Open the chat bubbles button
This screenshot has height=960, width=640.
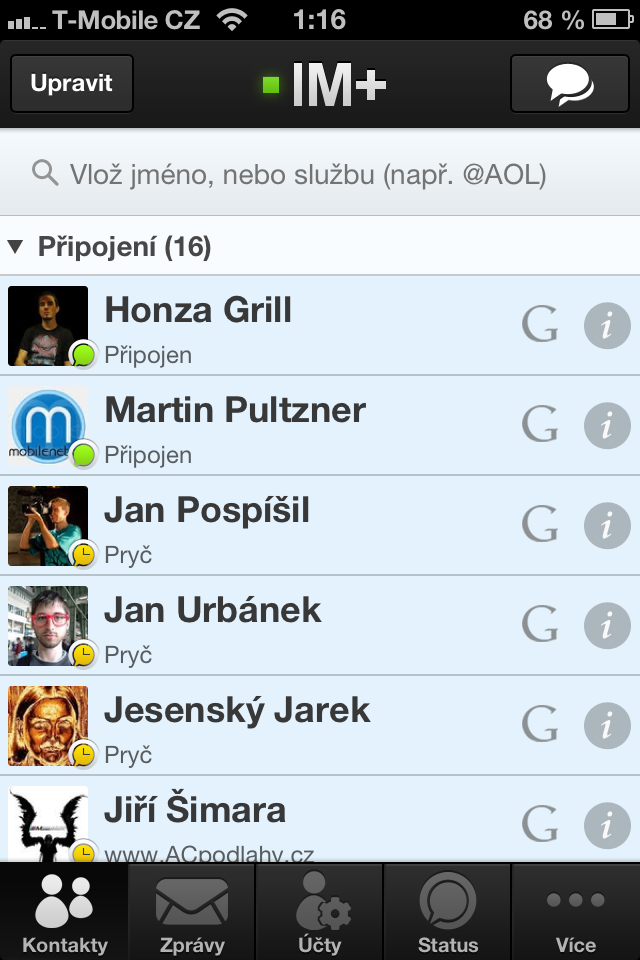click(569, 84)
